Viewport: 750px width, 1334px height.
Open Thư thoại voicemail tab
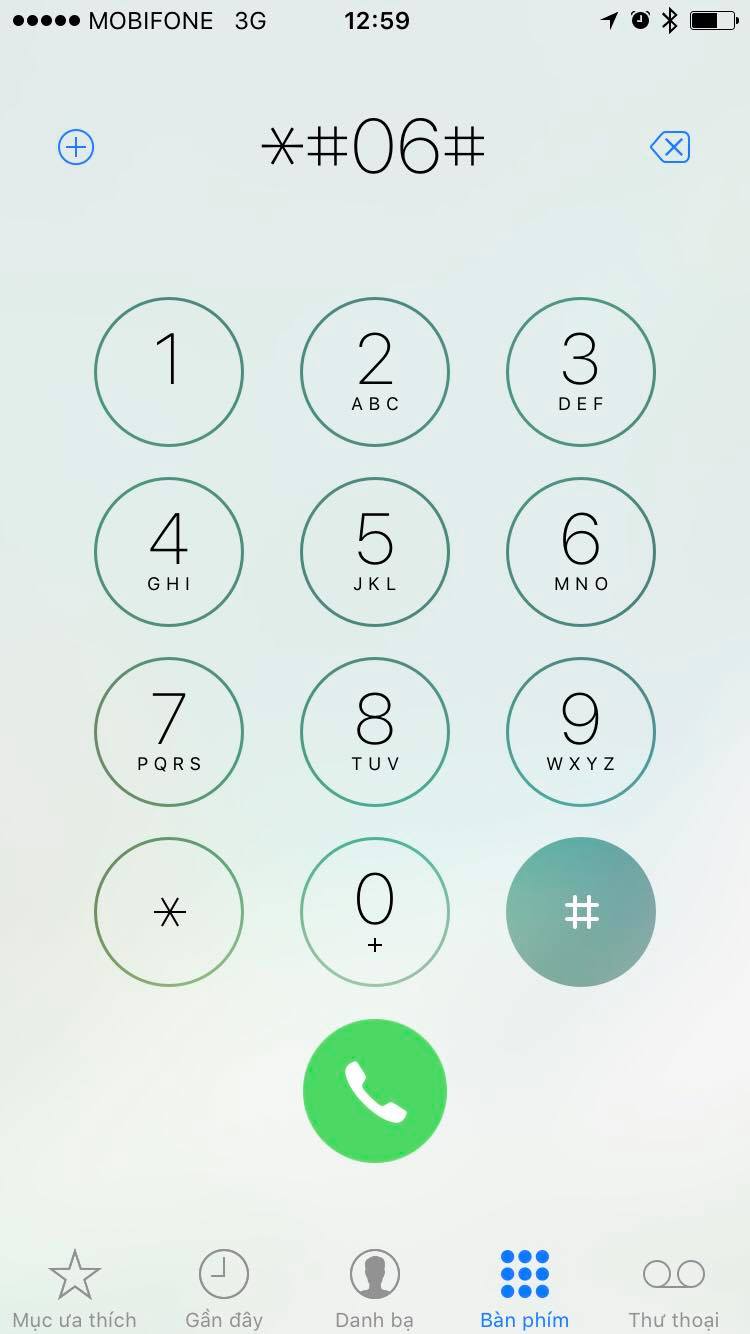pos(674,1290)
